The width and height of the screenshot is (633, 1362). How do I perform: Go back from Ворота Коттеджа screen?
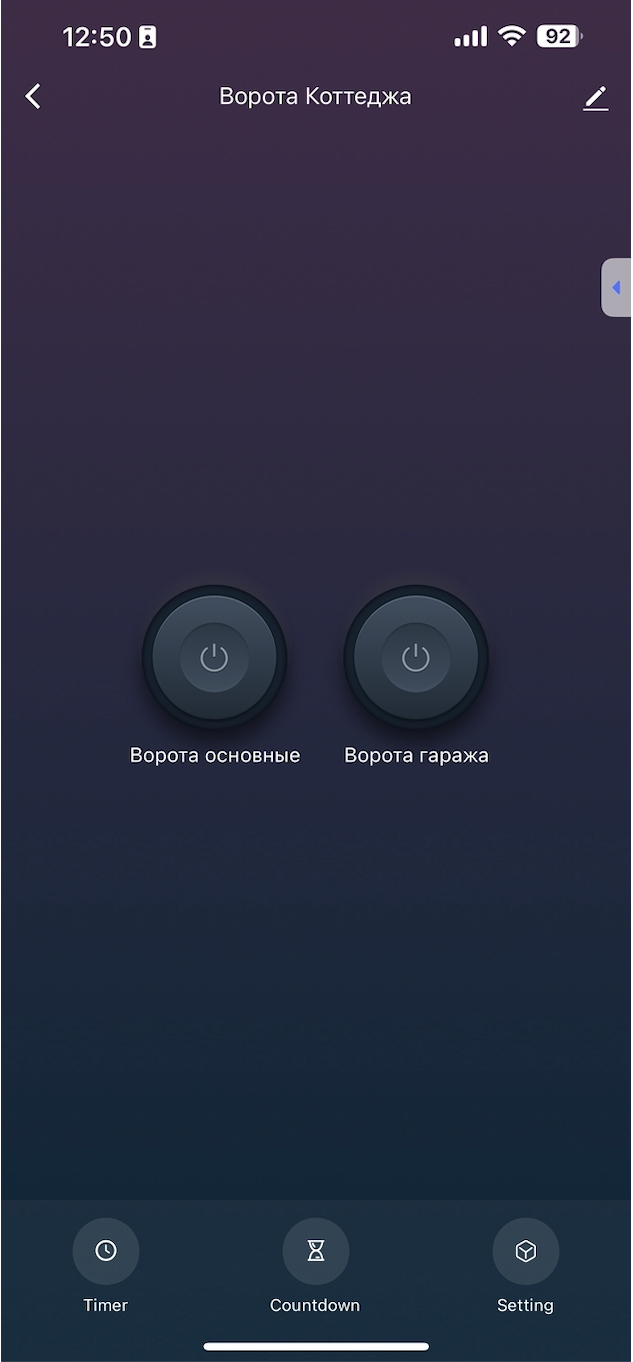click(x=33, y=96)
